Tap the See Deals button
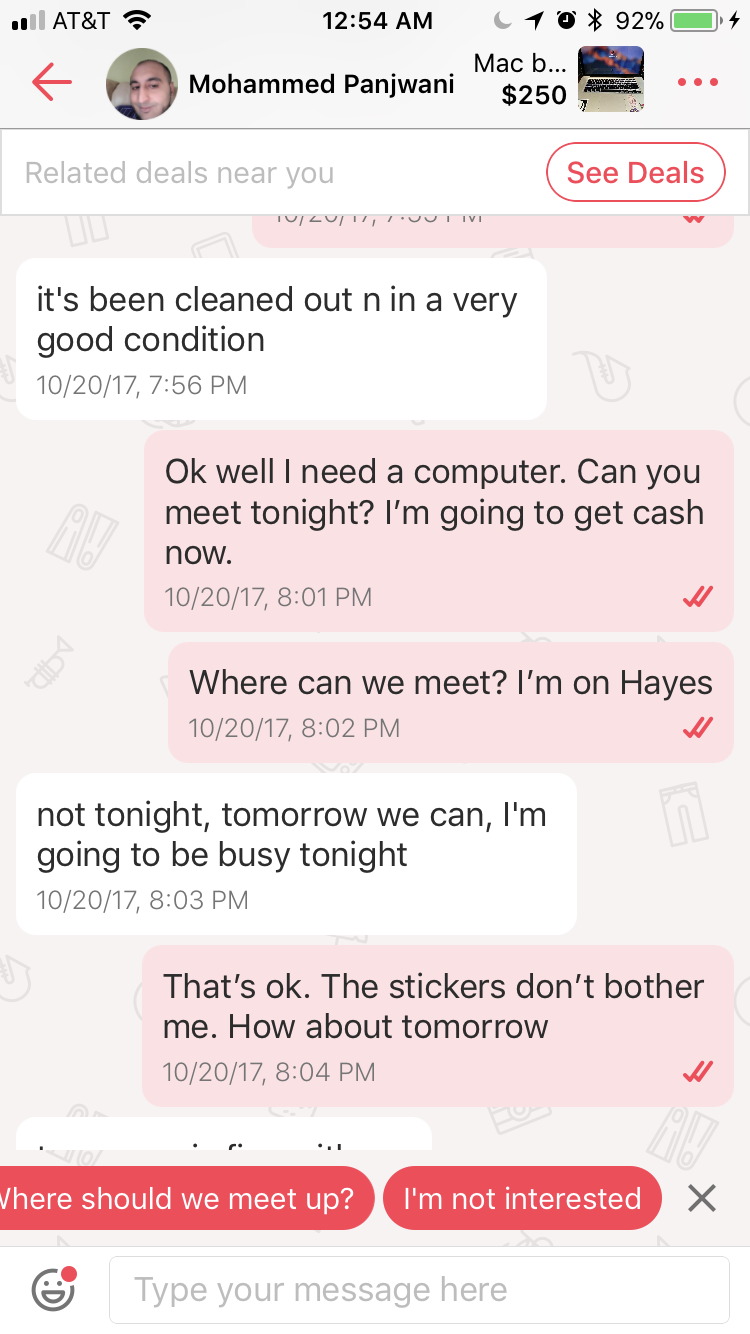The height and width of the screenshot is (1334, 750). coord(635,173)
